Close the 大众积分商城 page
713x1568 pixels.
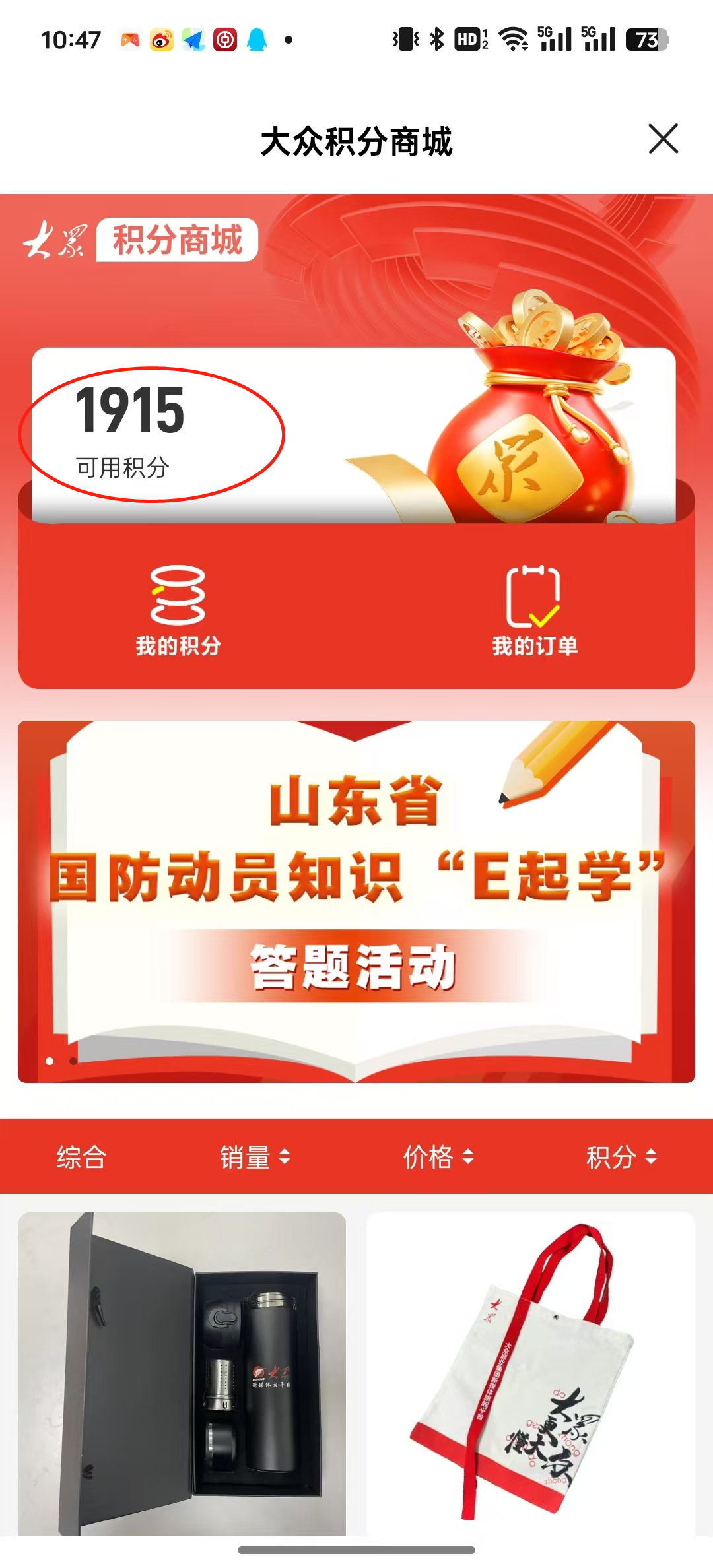coord(663,139)
